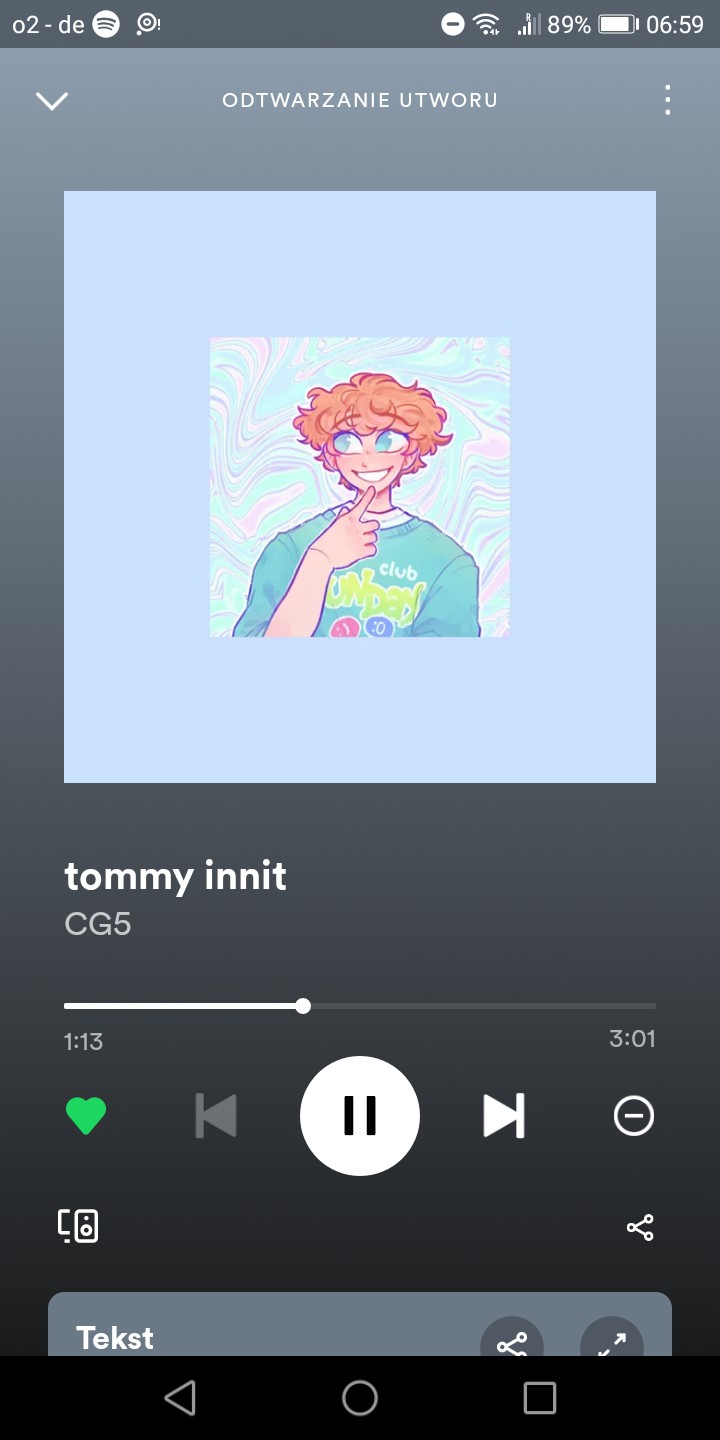Unlike tommy innit with the green heart
The width and height of the screenshot is (720, 1440).
(86, 1115)
